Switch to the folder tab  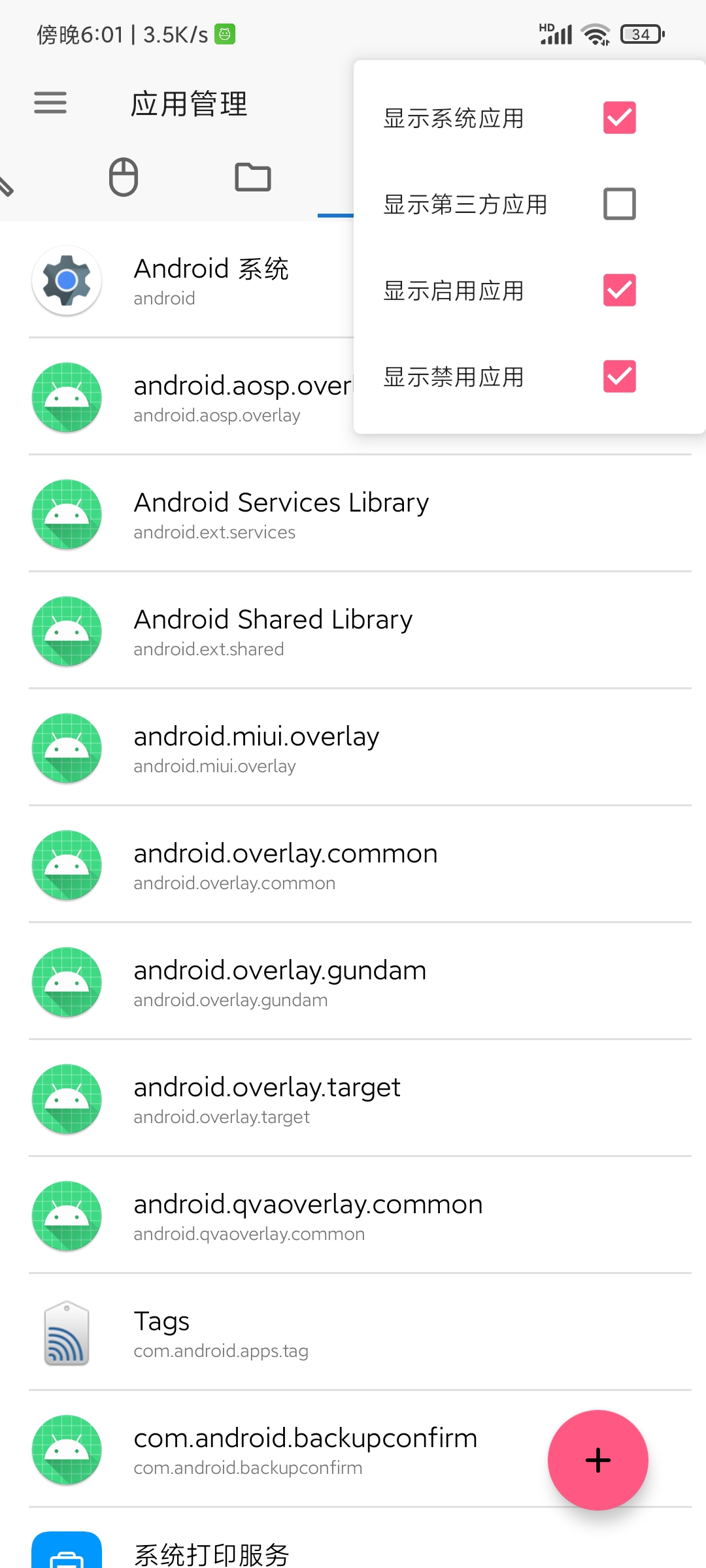[253, 176]
